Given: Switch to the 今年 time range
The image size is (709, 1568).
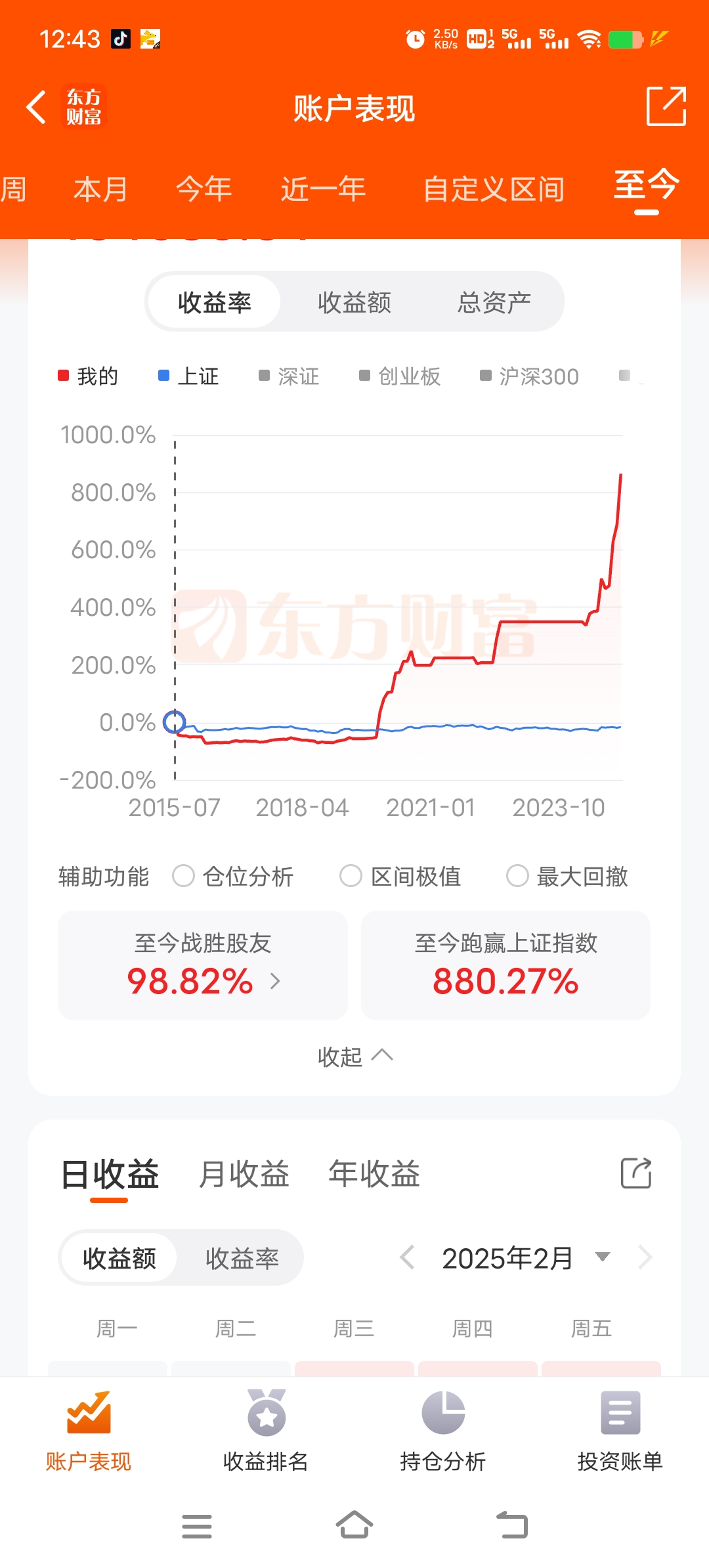Looking at the screenshot, I should [x=204, y=189].
